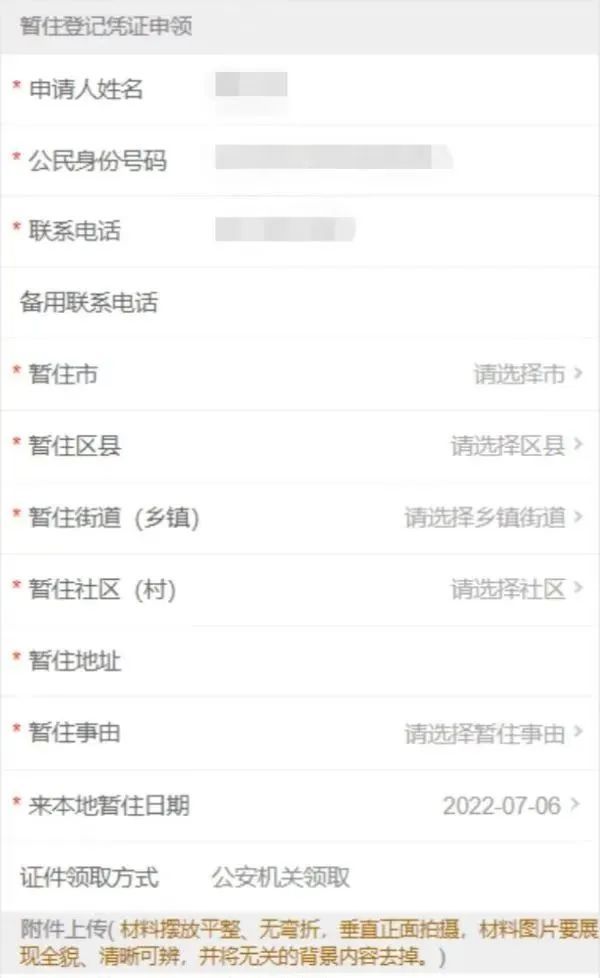
Task: Select a district under 暂住区县
Action: coord(515,446)
